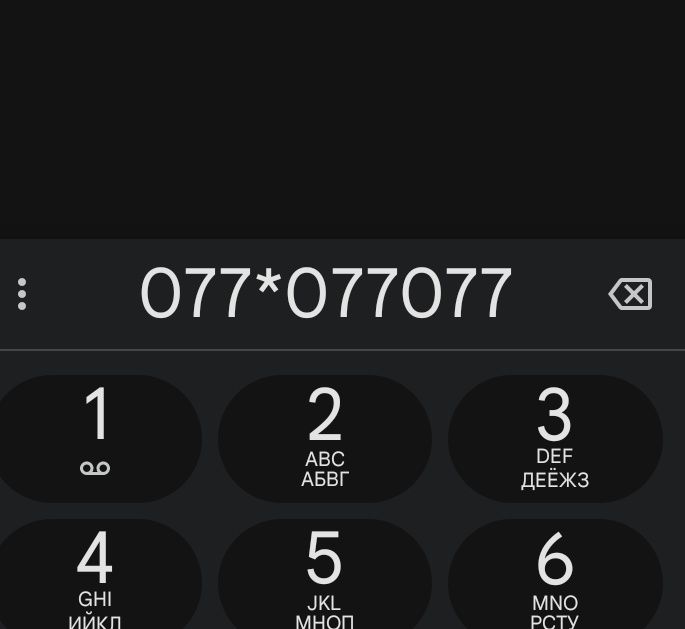The height and width of the screenshot is (629, 685).
Task: Enter digit 2 (ABC) on dialpad
Action: click(324, 438)
